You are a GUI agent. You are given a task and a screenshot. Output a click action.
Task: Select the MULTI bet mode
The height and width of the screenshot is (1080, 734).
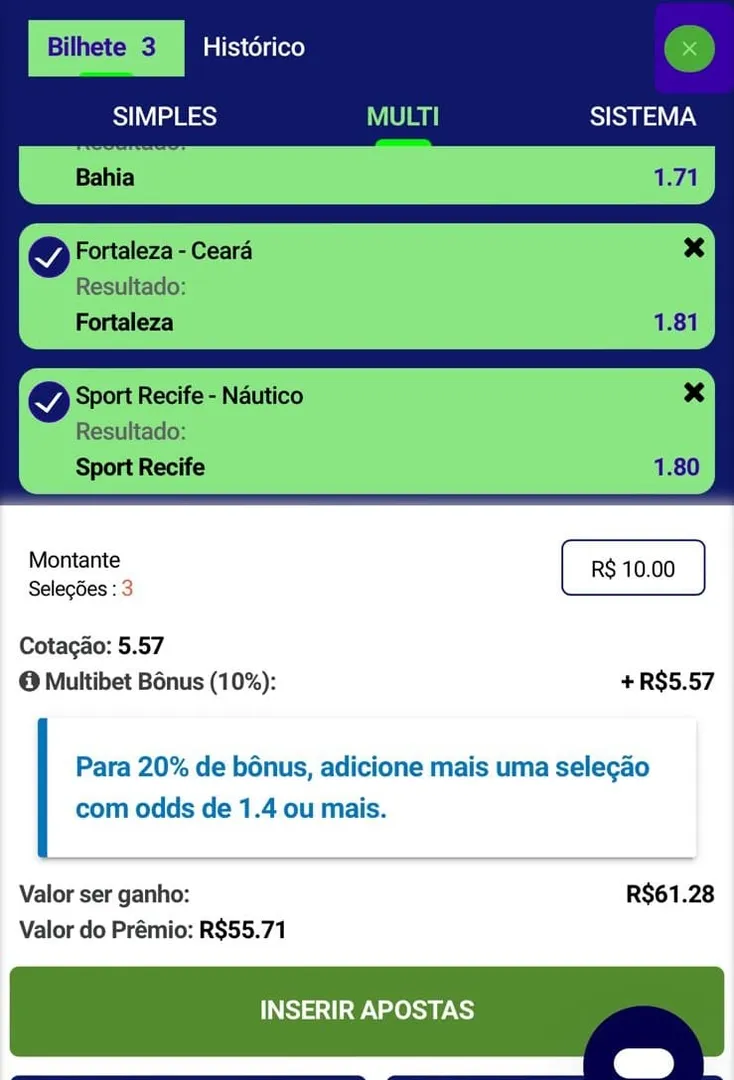tap(403, 116)
